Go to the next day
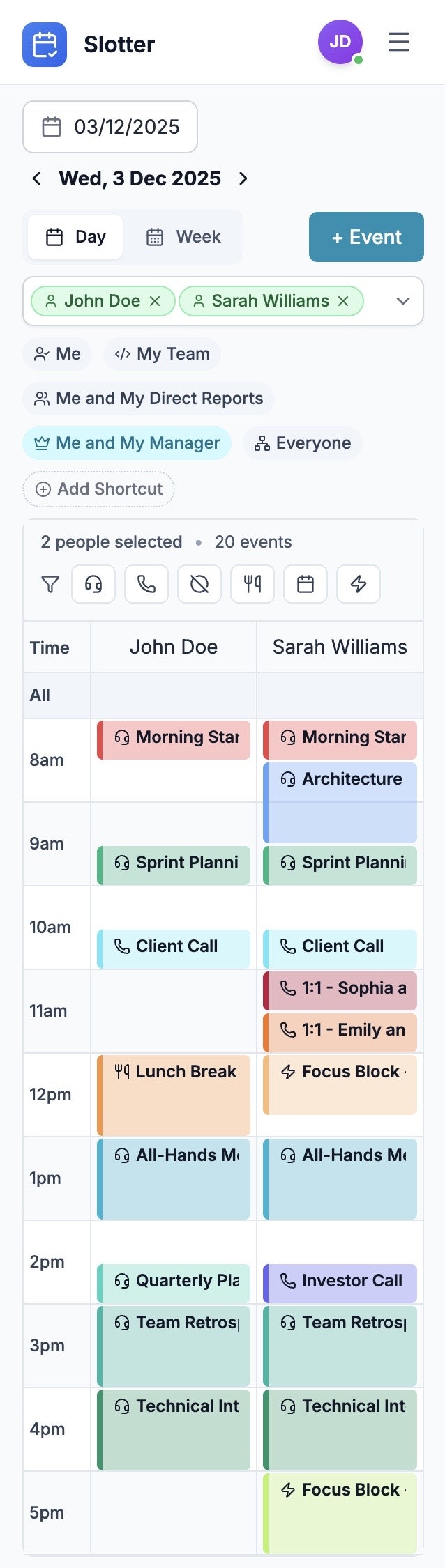Image resolution: width=445 pixels, height=1568 pixels. pos(243,178)
